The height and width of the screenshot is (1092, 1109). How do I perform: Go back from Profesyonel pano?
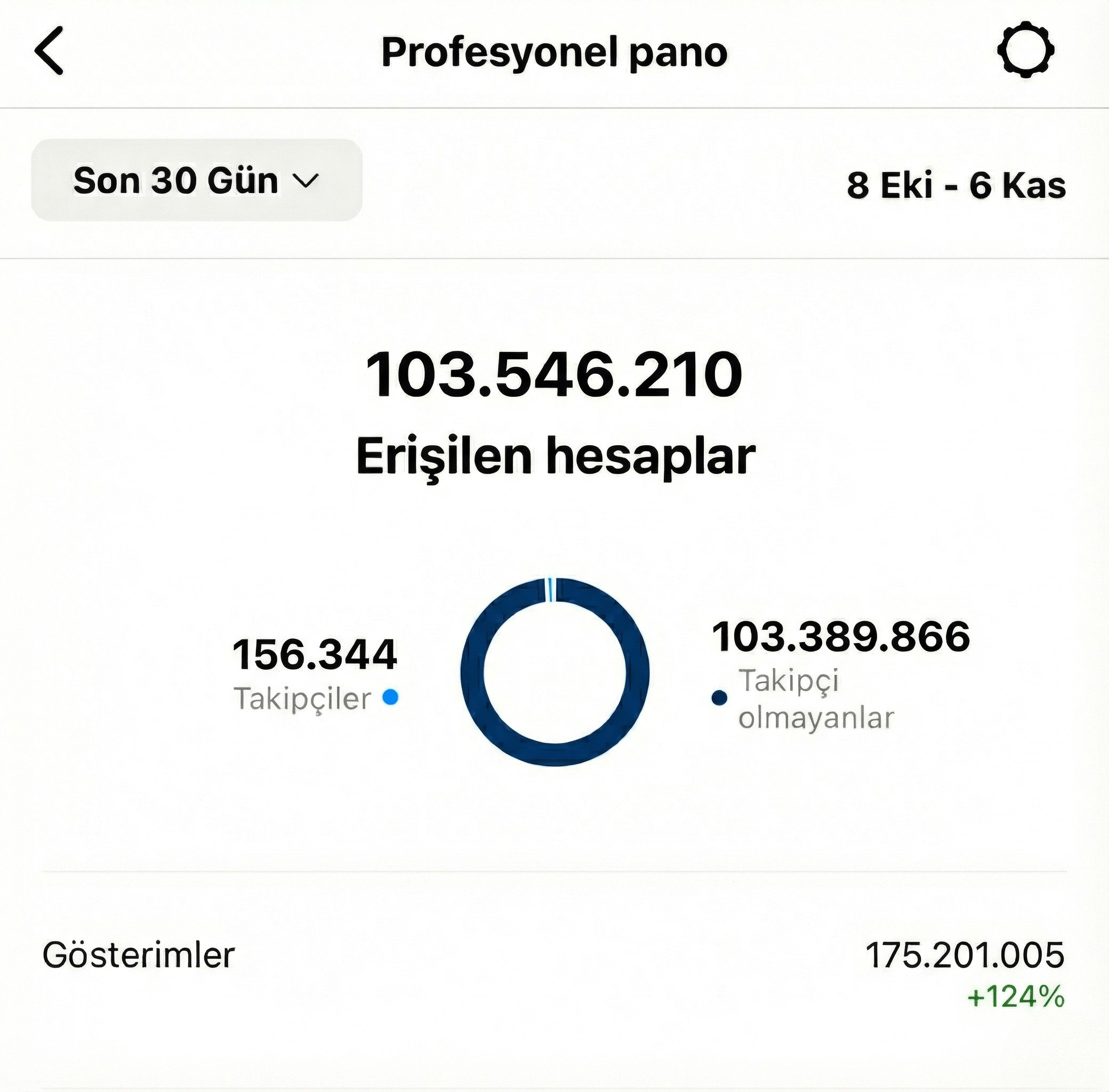(x=49, y=51)
